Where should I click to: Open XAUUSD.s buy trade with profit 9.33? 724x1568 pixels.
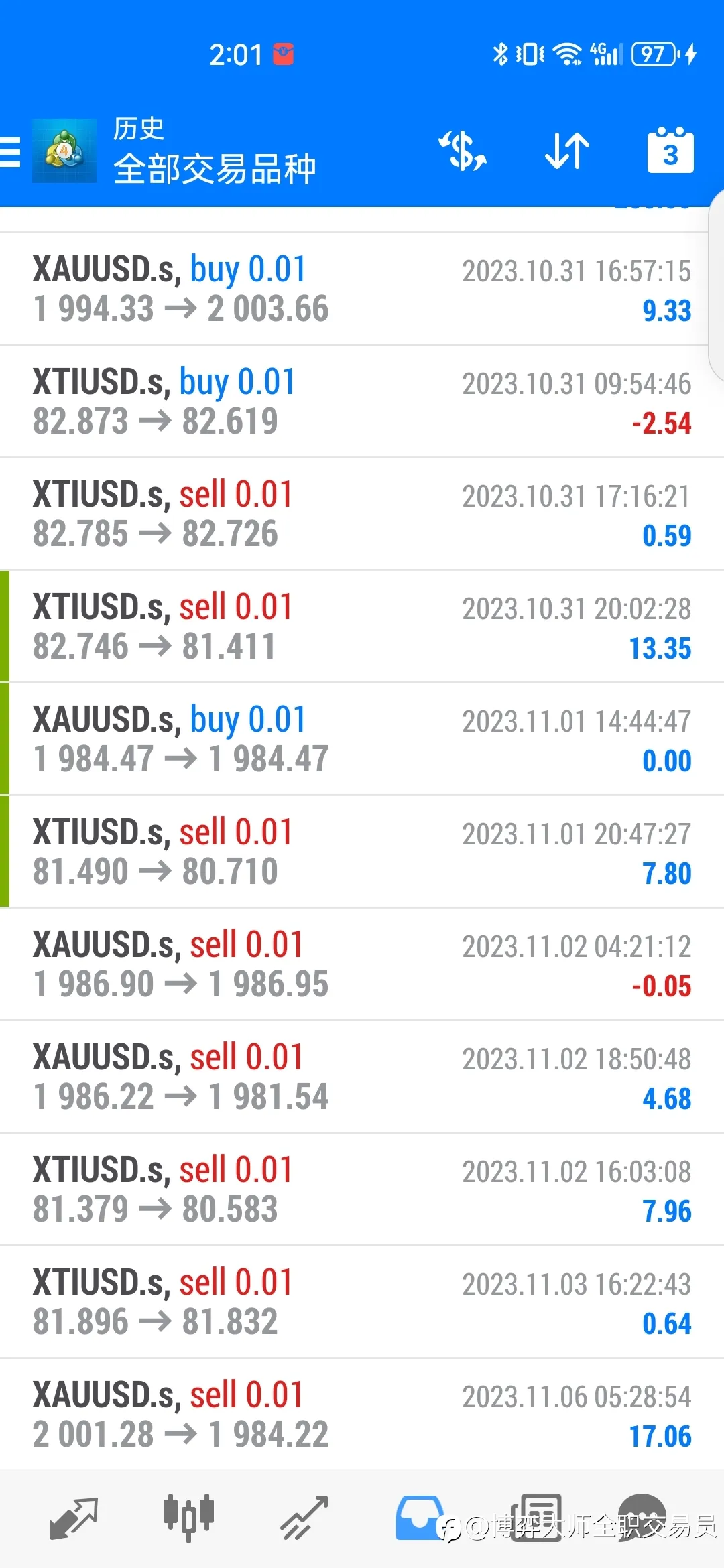pyautogui.click(x=362, y=289)
